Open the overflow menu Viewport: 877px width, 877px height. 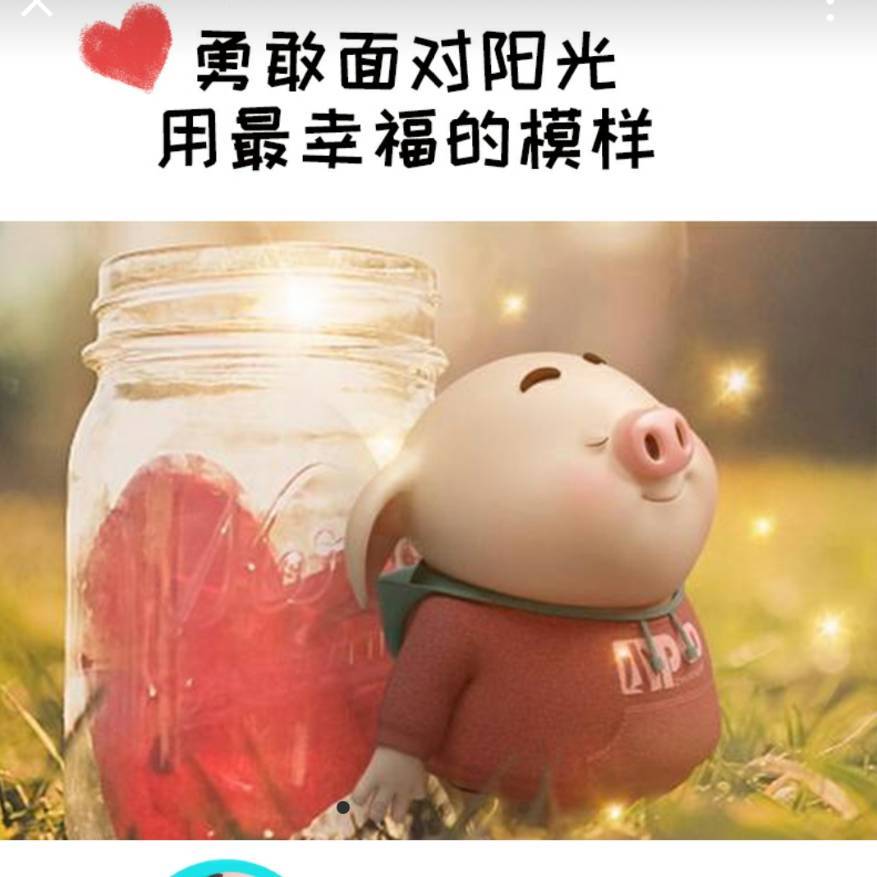pyautogui.click(x=830, y=8)
